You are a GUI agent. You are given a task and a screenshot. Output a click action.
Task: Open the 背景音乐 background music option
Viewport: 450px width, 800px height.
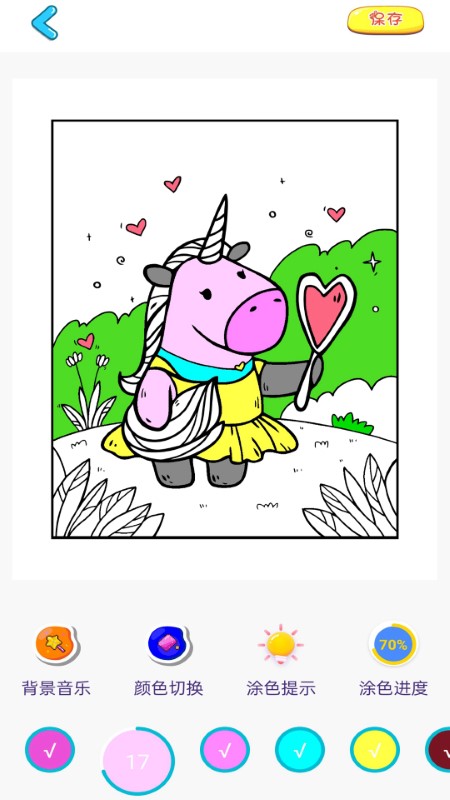click(x=56, y=660)
